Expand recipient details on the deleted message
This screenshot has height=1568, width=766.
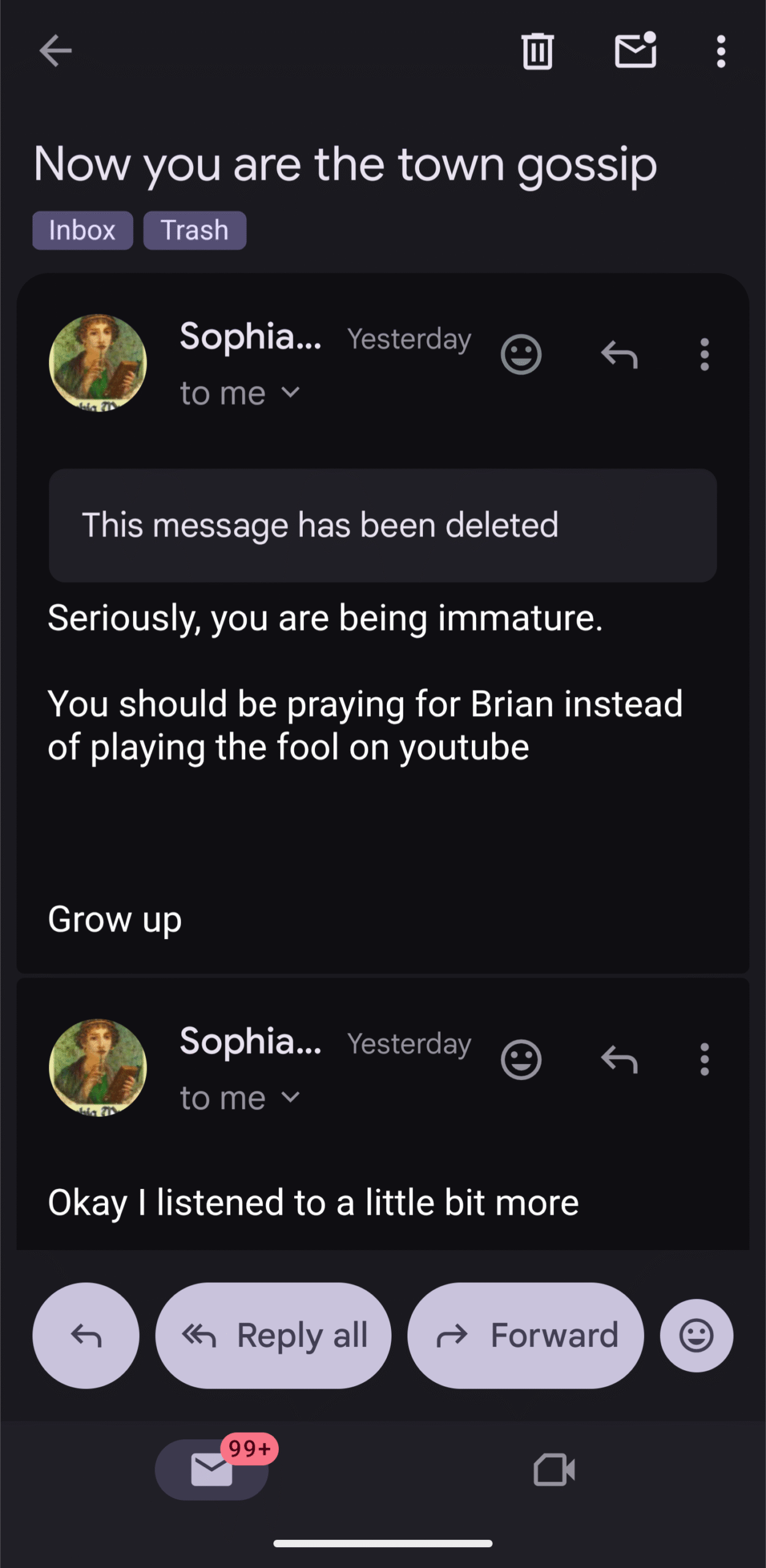[x=290, y=393]
